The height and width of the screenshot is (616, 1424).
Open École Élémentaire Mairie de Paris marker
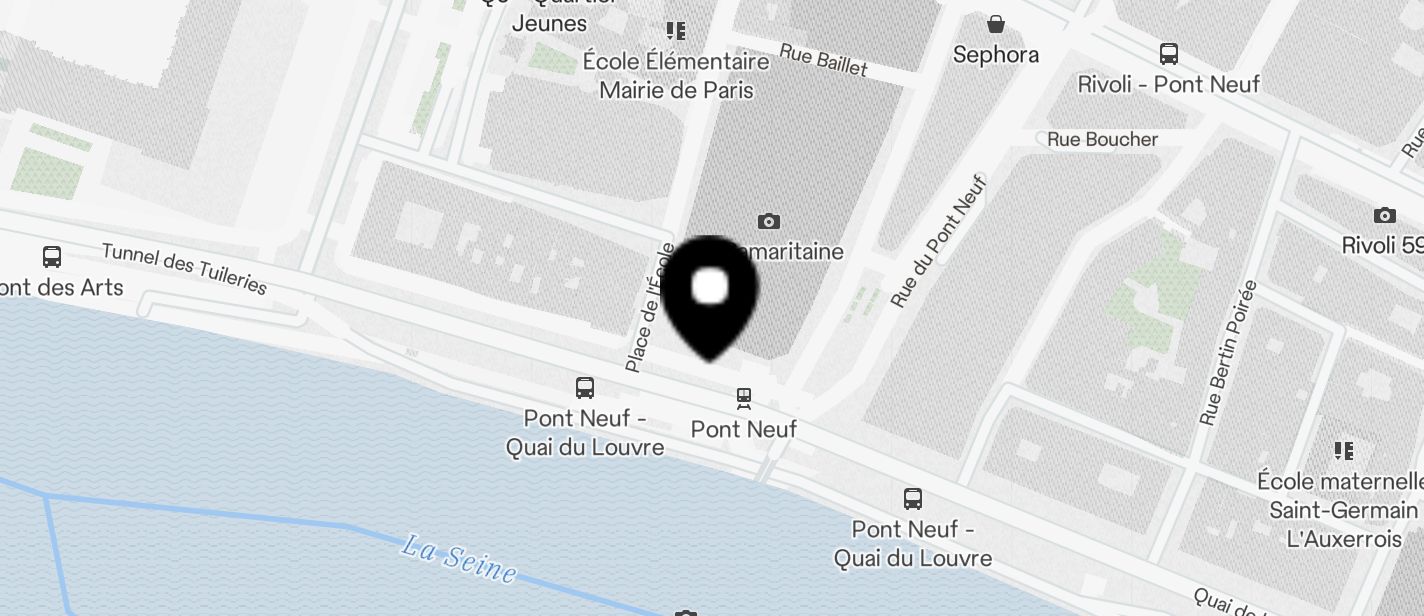coord(676,31)
